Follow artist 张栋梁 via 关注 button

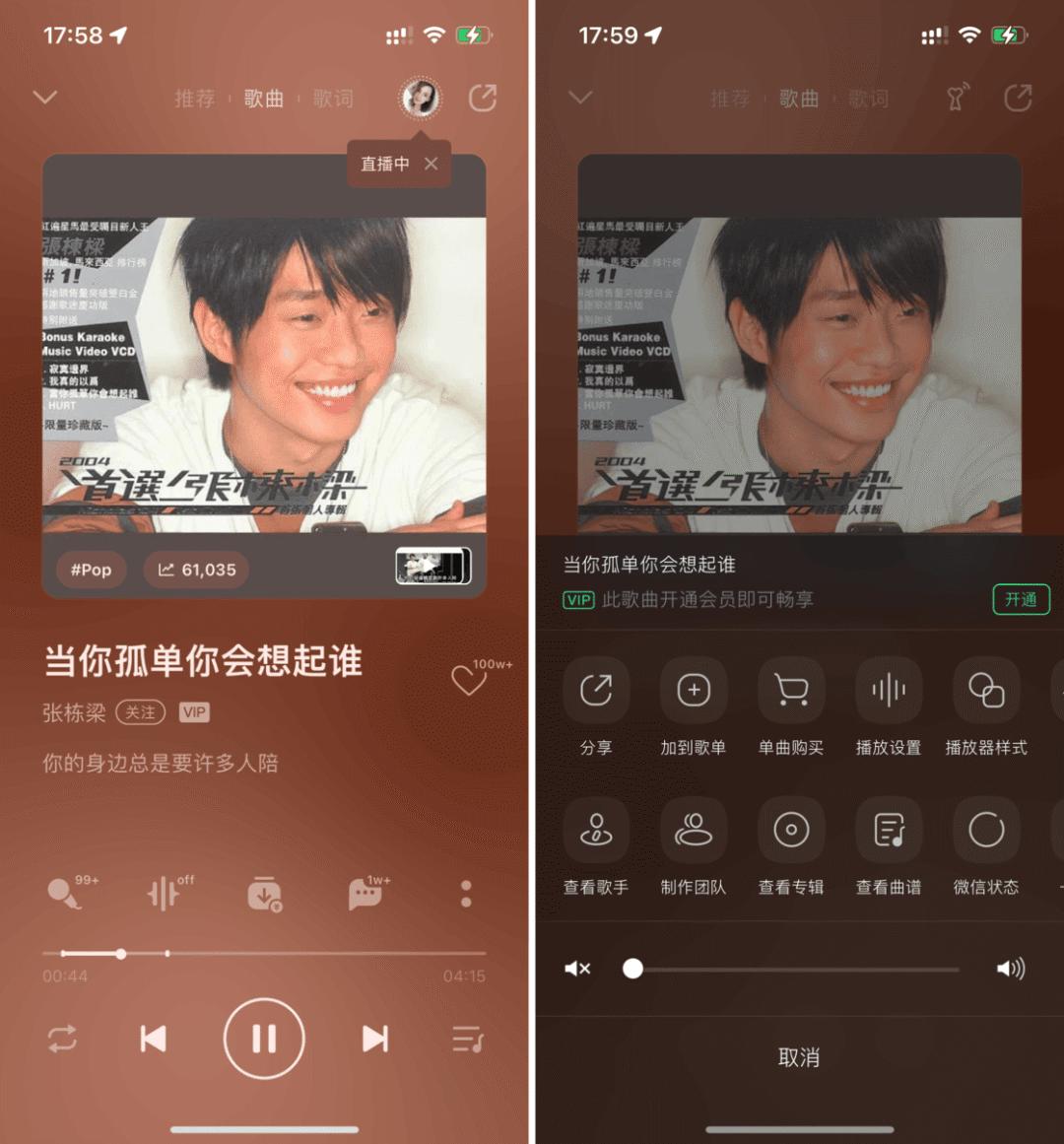(140, 712)
